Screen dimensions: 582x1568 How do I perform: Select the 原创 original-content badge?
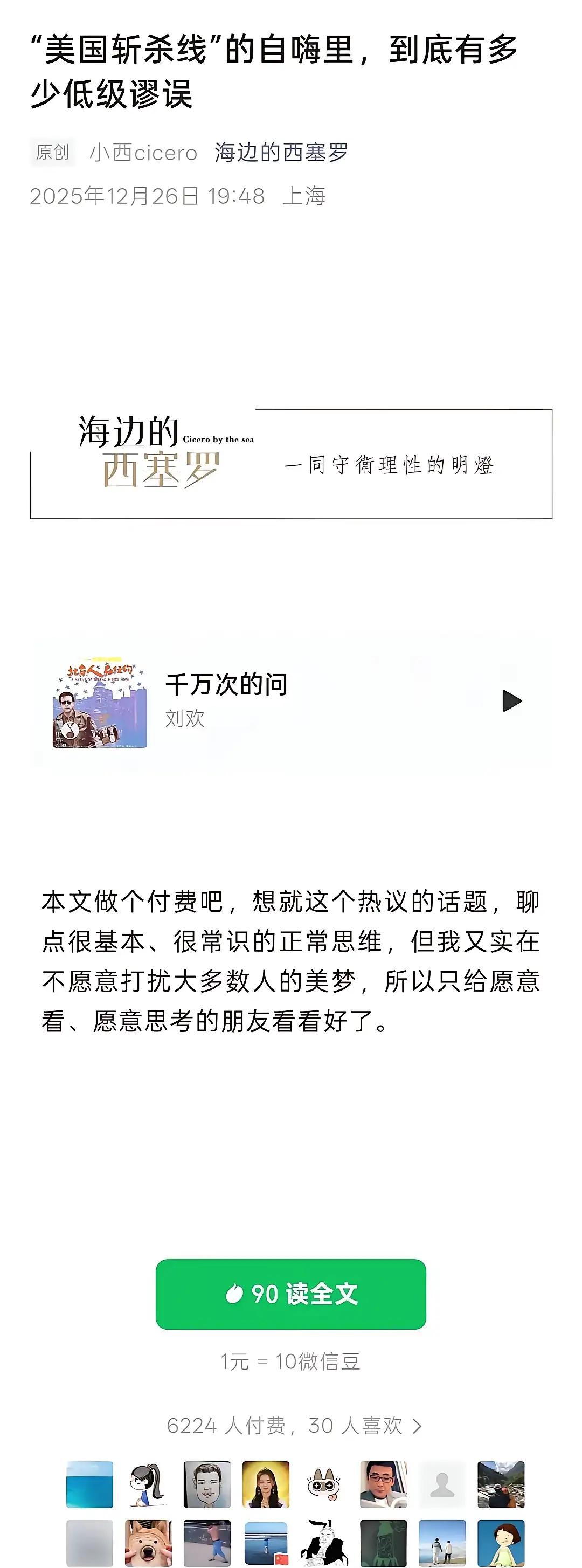click(x=52, y=152)
